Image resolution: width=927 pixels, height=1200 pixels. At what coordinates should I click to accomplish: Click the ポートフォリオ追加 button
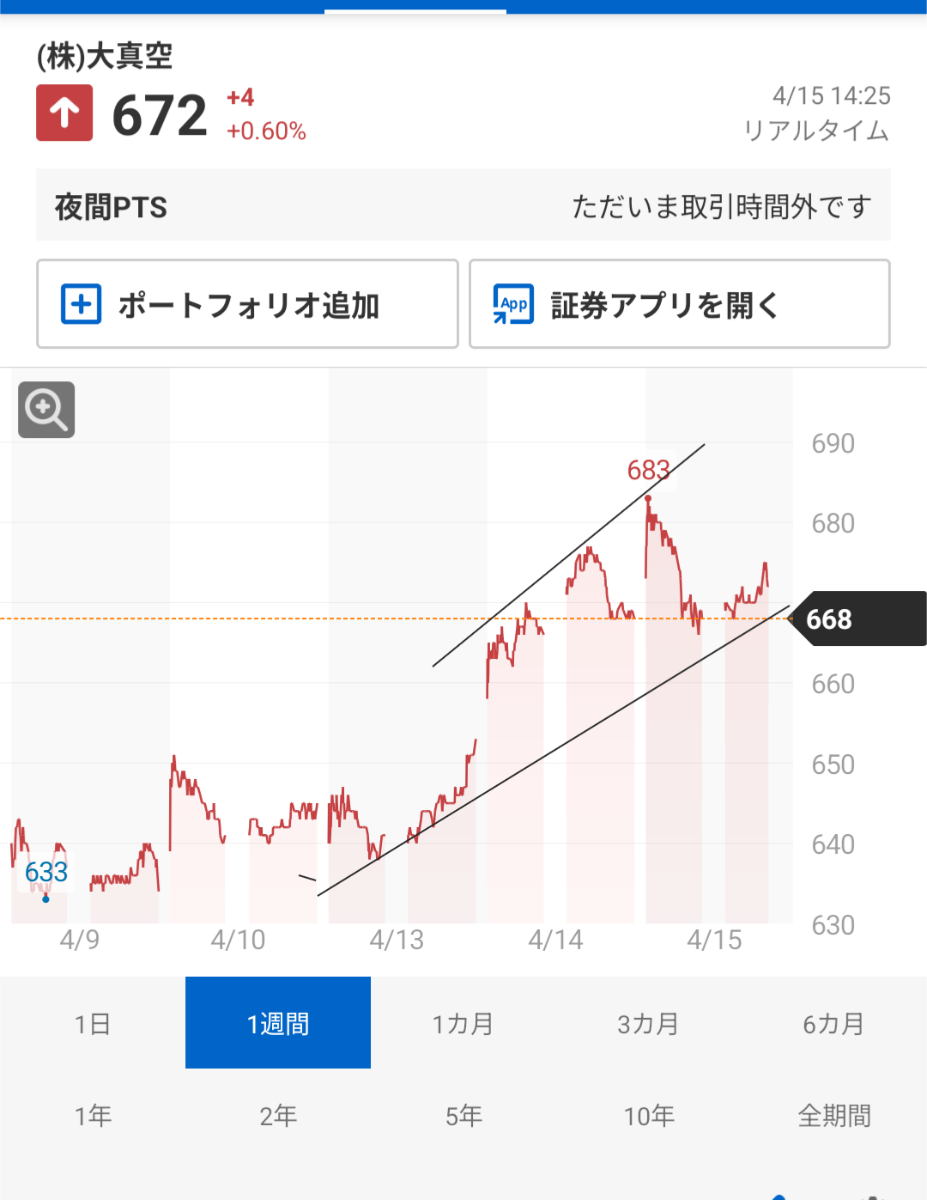pos(247,303)
